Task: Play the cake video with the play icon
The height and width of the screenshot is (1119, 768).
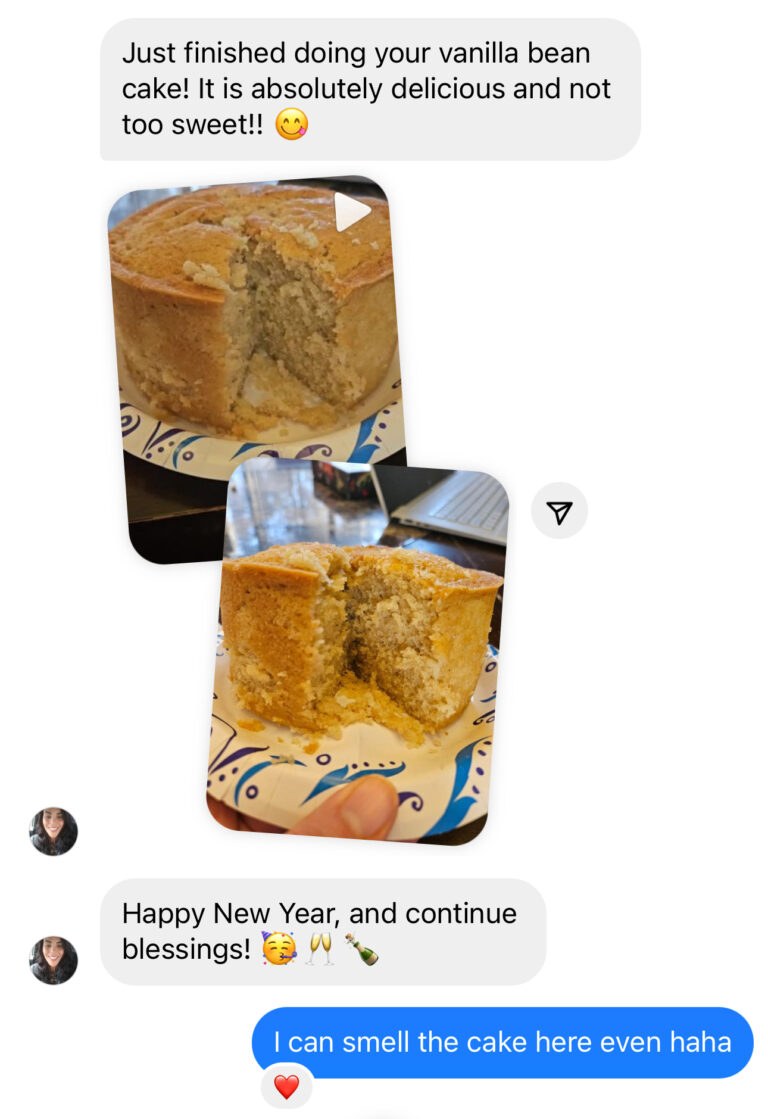Action: coord(351,212)
